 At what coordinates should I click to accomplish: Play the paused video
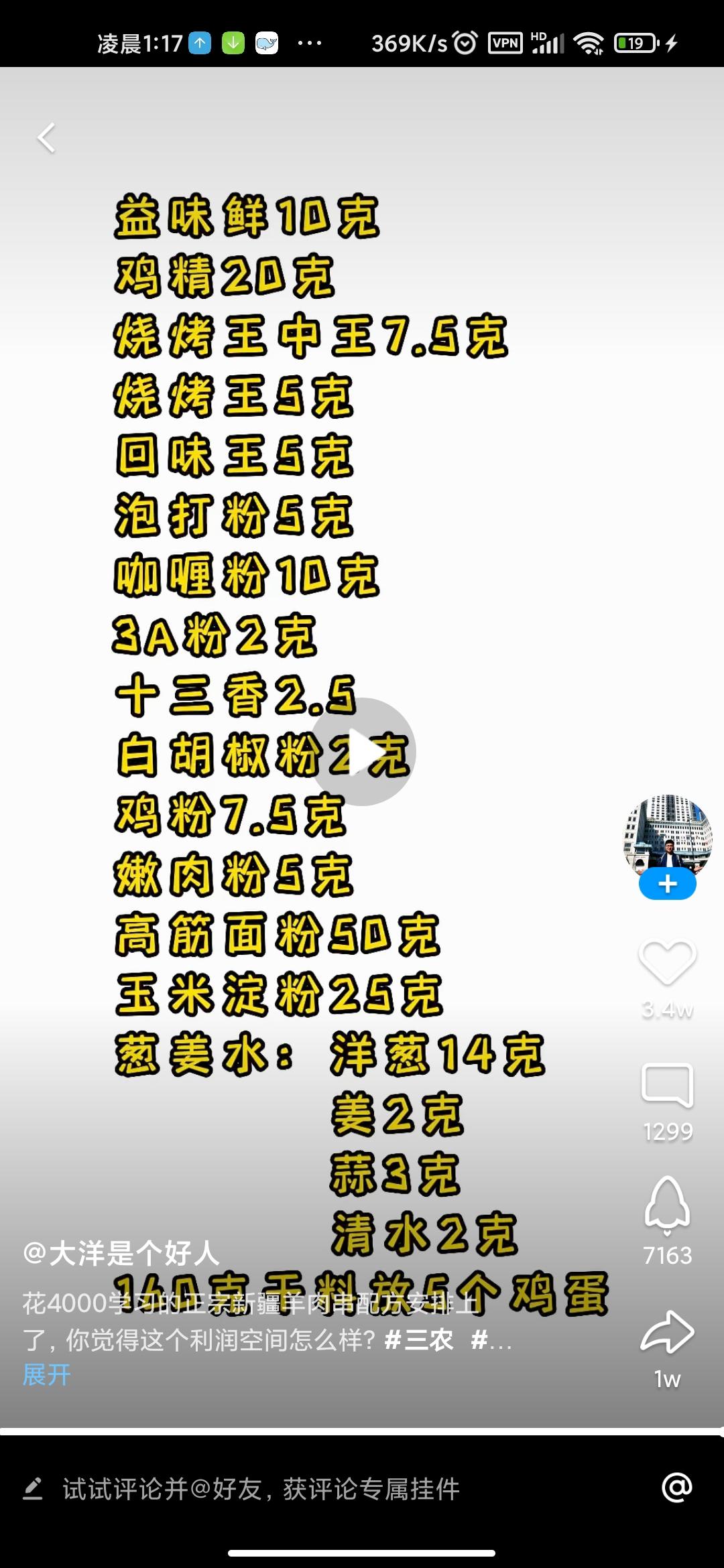(x=362, y=751)
